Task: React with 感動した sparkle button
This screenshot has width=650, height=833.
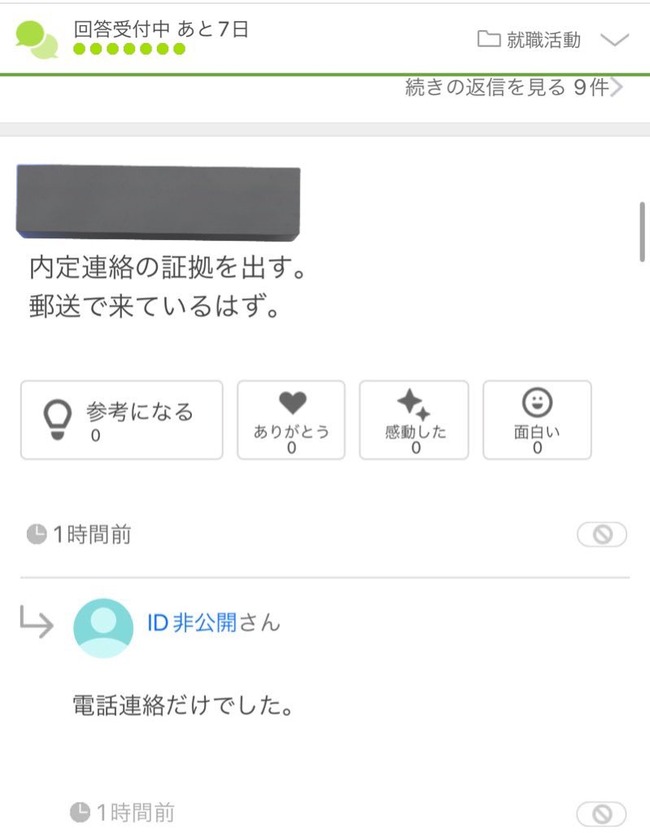Action: (x=414, y=420)
